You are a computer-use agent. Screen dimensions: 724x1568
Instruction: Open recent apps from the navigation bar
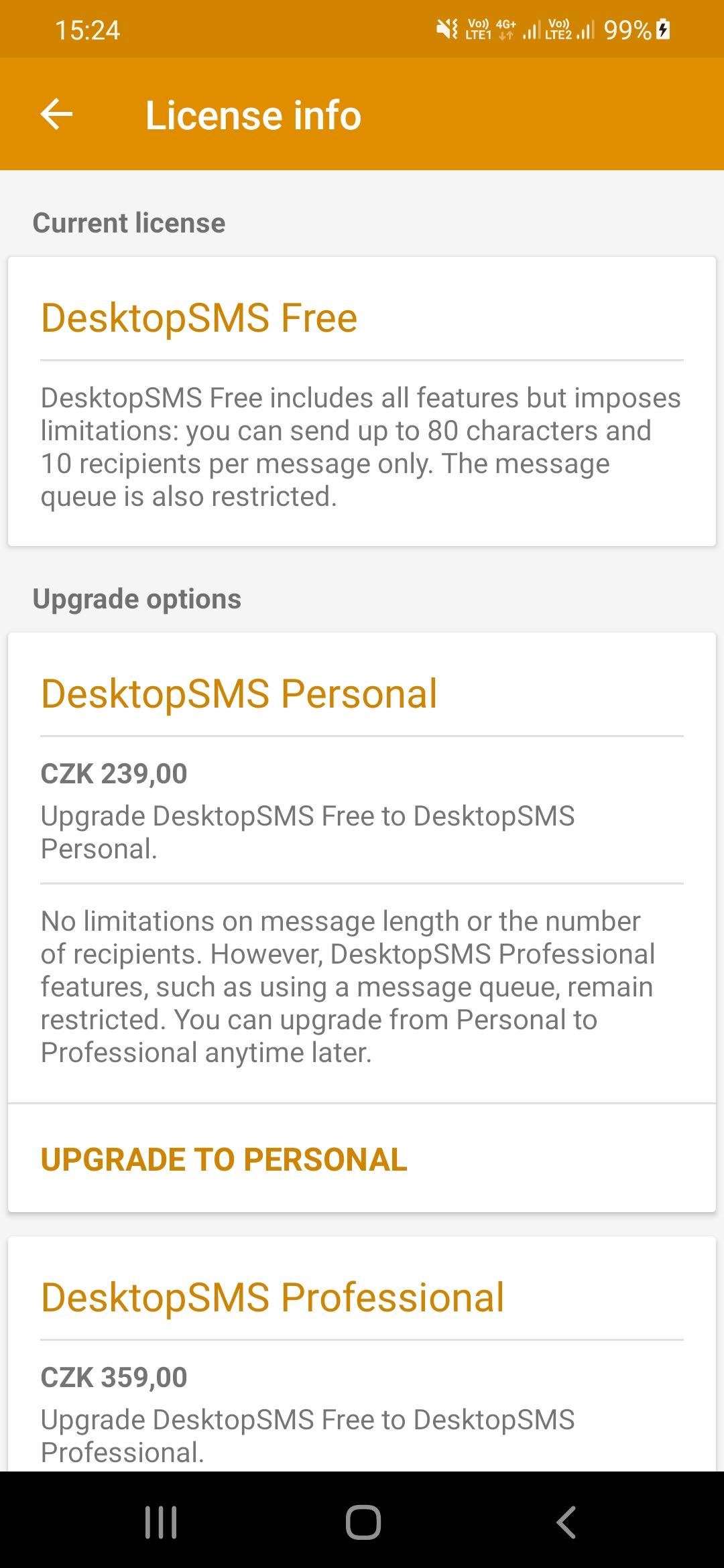[161, 1522]
